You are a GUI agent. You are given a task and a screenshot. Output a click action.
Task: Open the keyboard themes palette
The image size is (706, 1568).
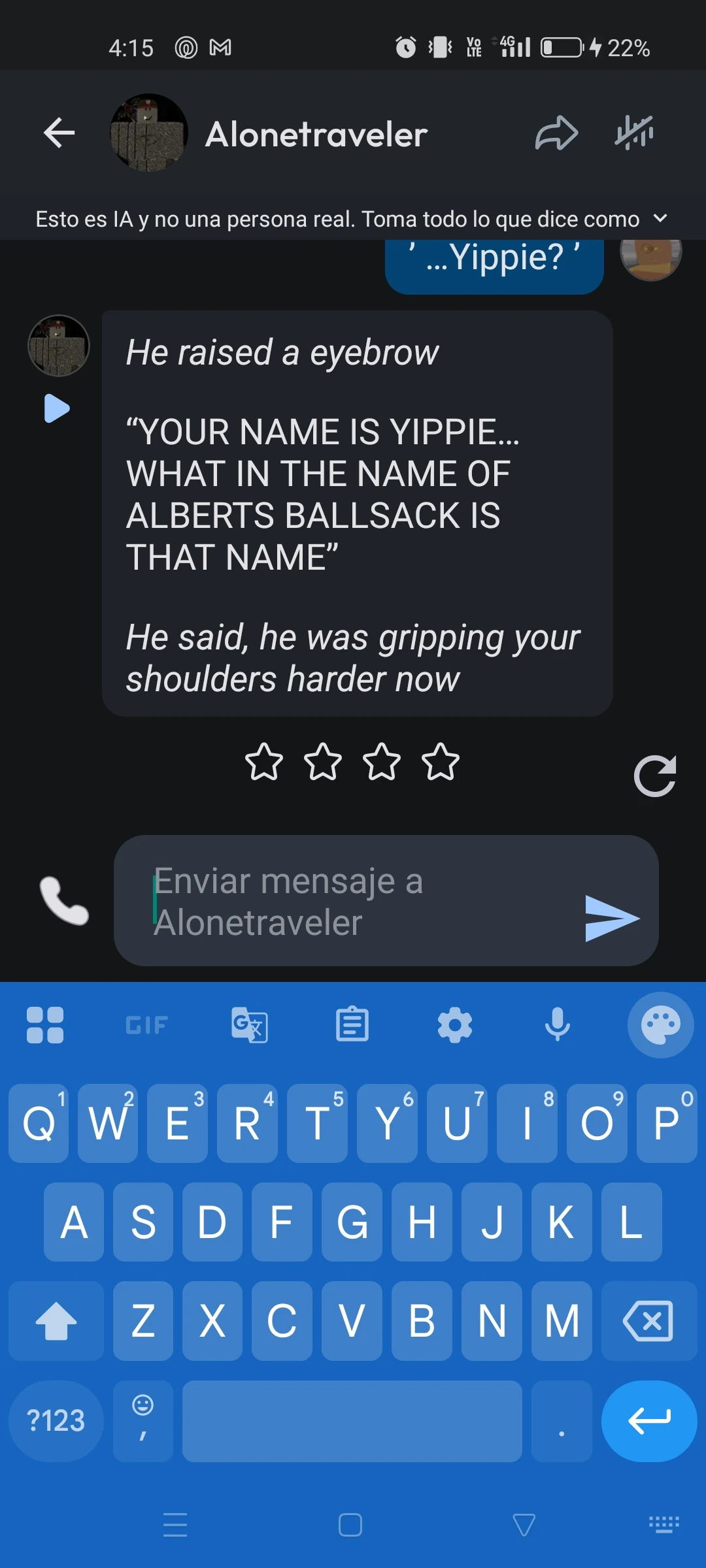pyautogui.click(x=661, y=1024)
